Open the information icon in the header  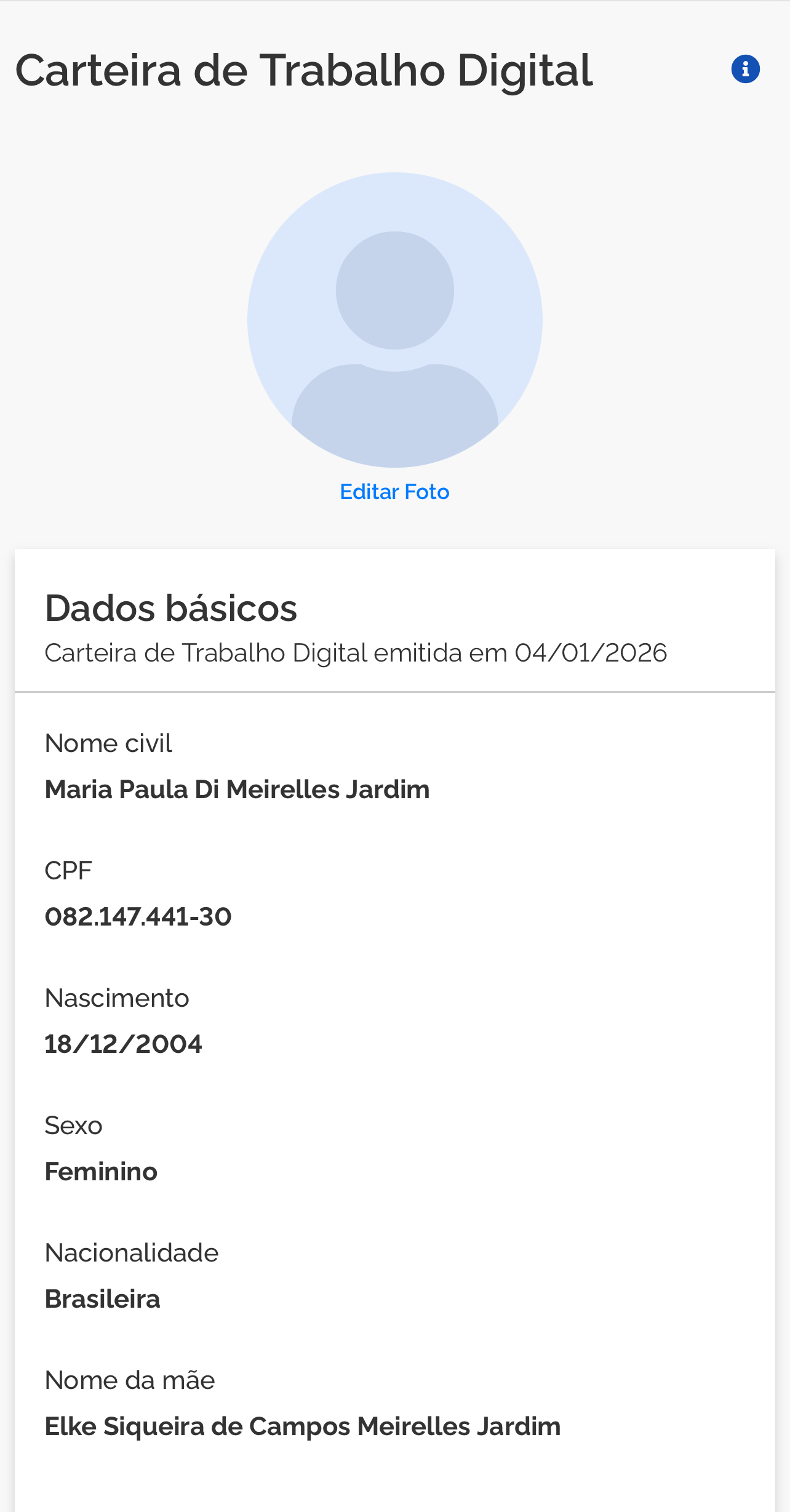pos(745,69)
